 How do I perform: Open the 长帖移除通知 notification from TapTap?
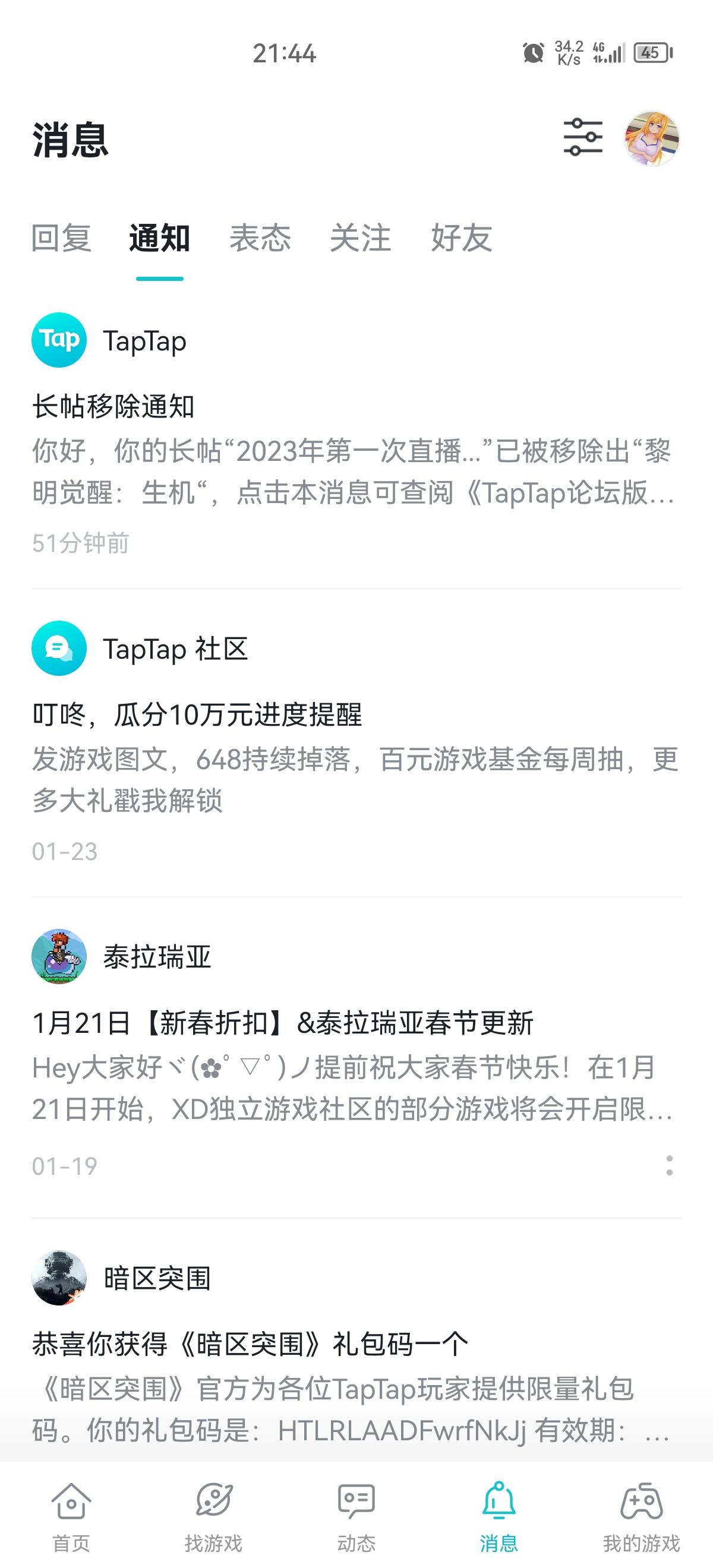coord(353,450)
